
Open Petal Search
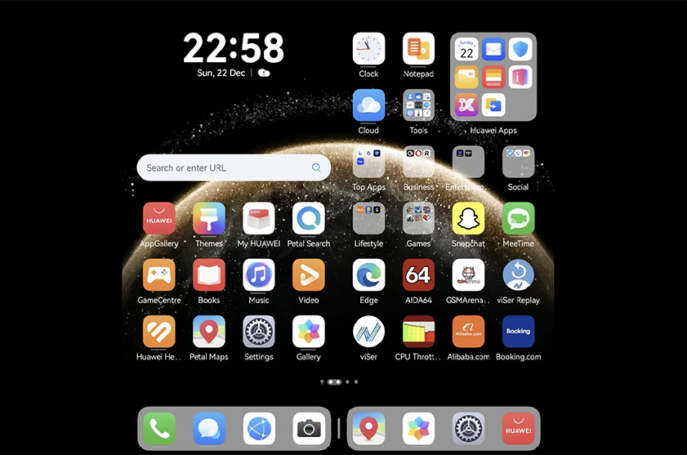[x=309, y=219]
